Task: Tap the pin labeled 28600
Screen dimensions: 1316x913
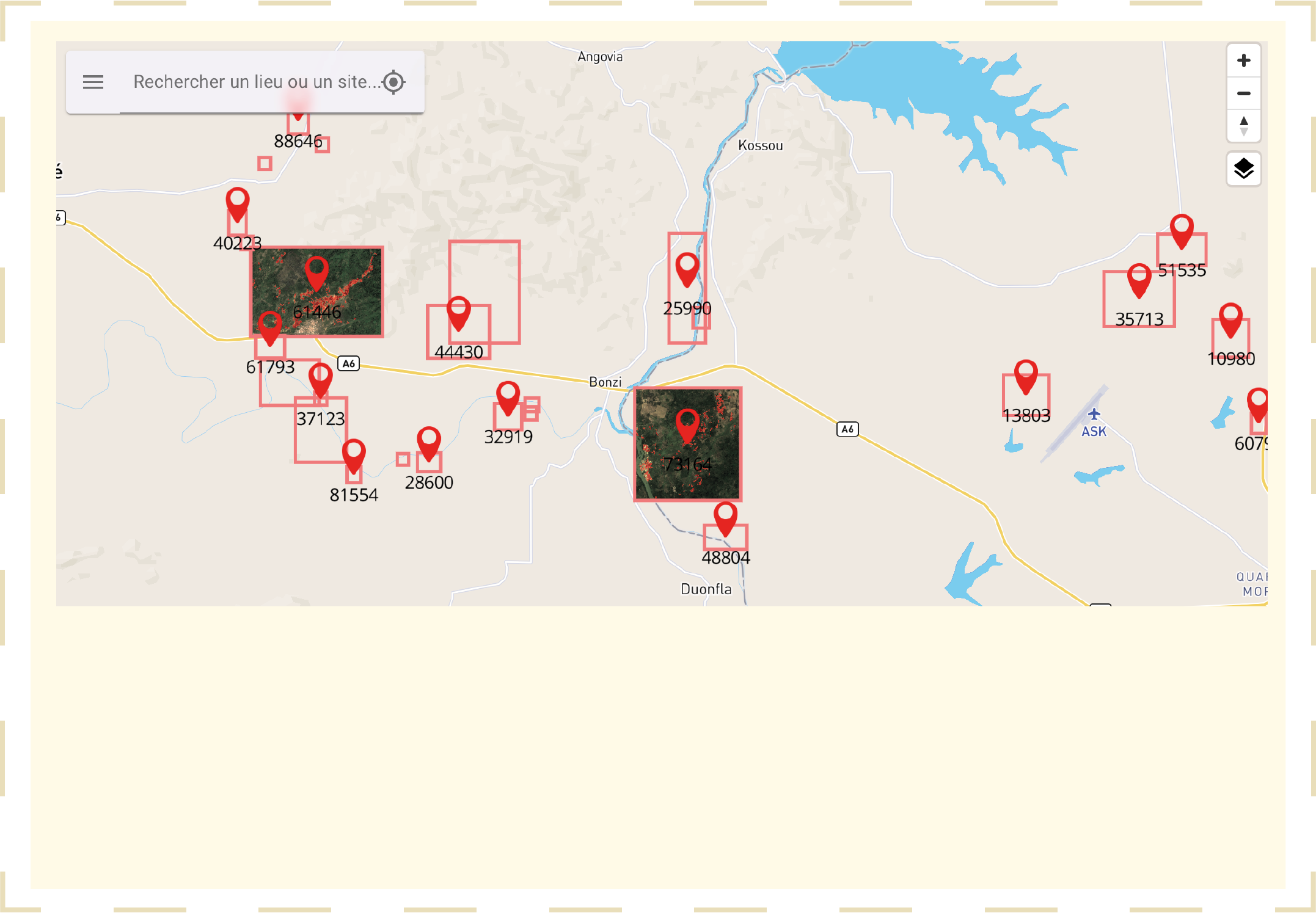Action: [x=429, y=442]
